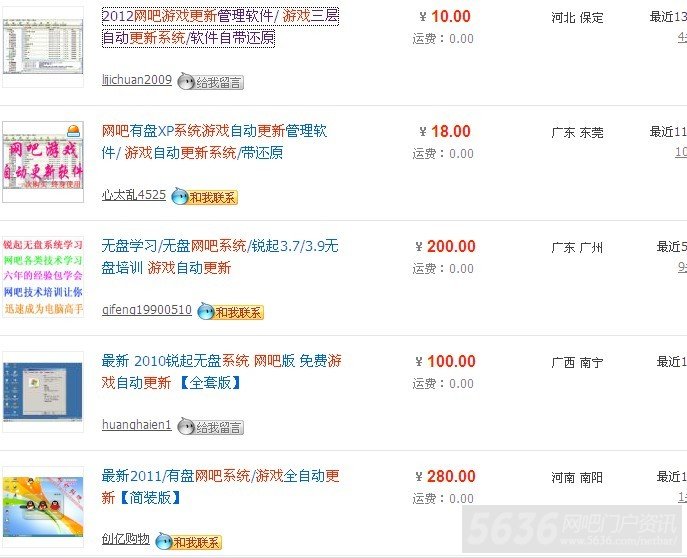View seller 心太乱4525's profile
Image resolution: width=687 pixels, height=558 pixels.
pyautogui.click(x=134, y=195)
